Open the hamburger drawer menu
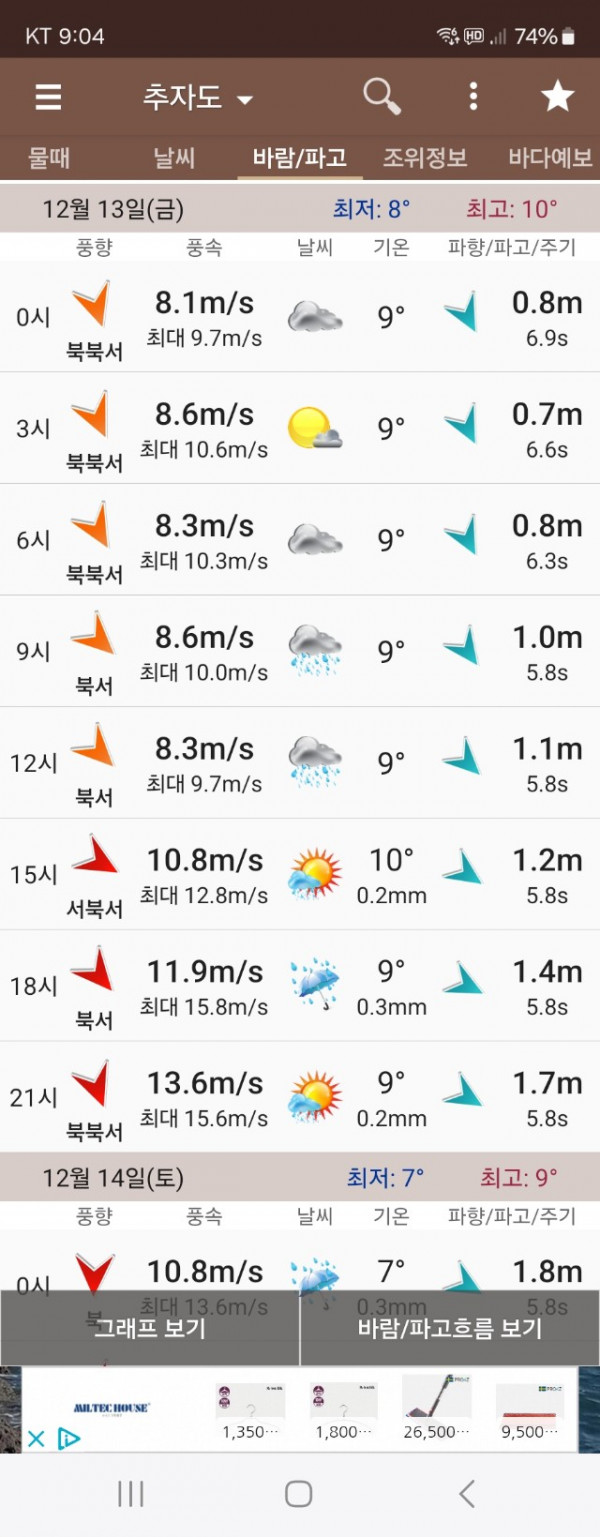Viewport: 600px width, 1537px height. 48,97
